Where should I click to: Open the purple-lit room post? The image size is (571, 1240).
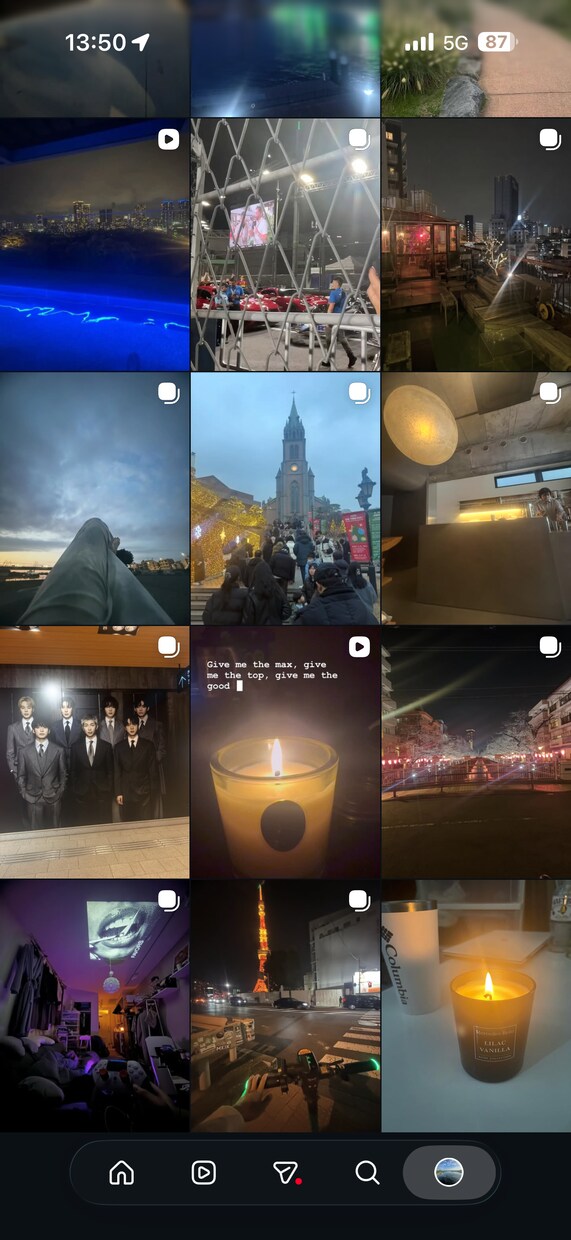[x=94, y=1006]
